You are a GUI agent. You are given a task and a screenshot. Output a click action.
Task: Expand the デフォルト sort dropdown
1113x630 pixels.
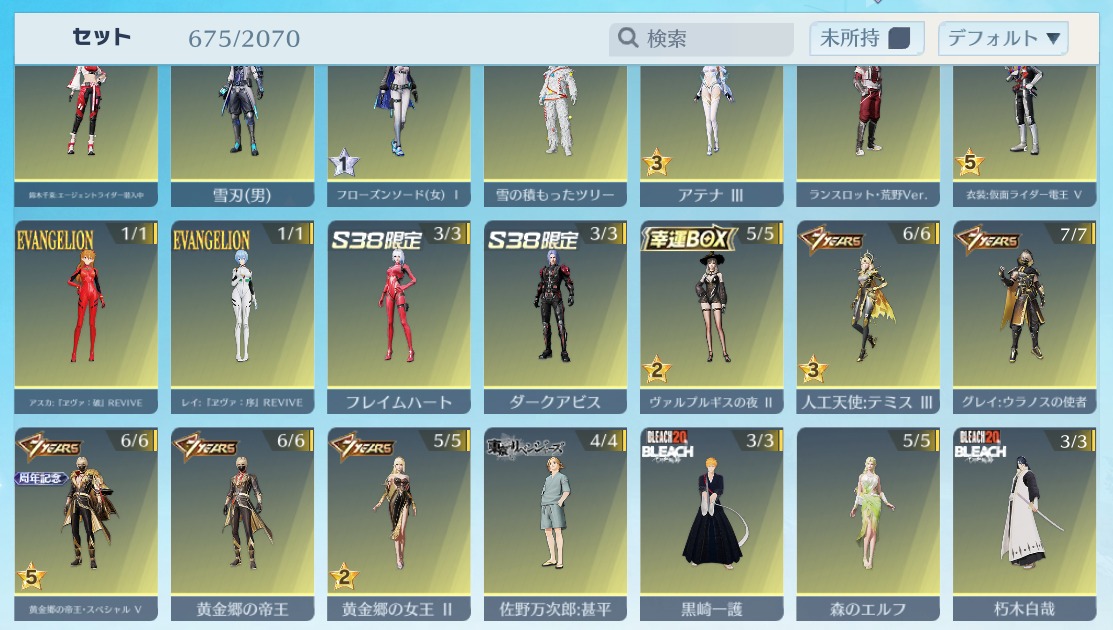click(x=1003, y=39)
